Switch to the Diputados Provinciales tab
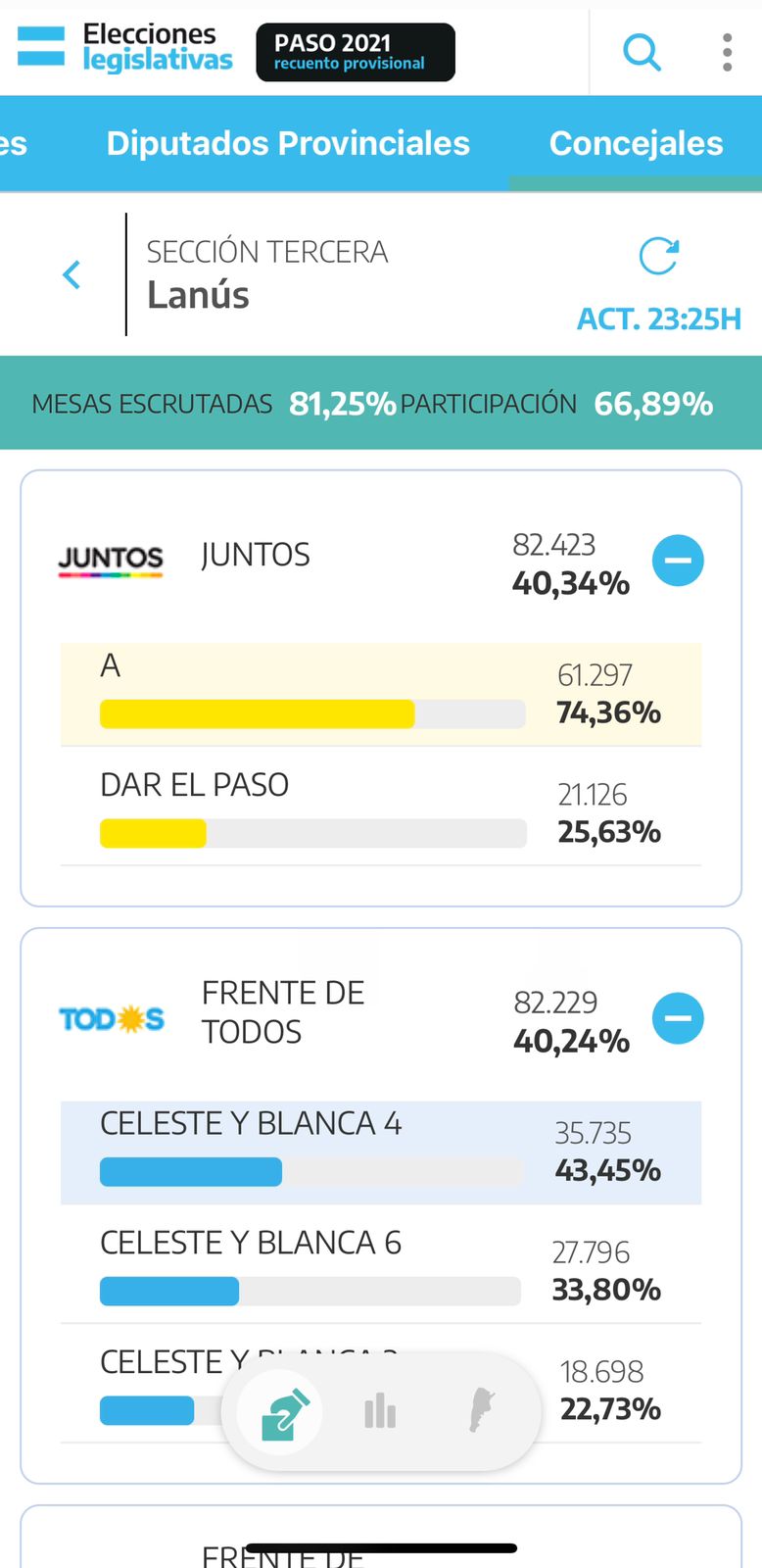The image size is (762, 1568). click(288, 143)
